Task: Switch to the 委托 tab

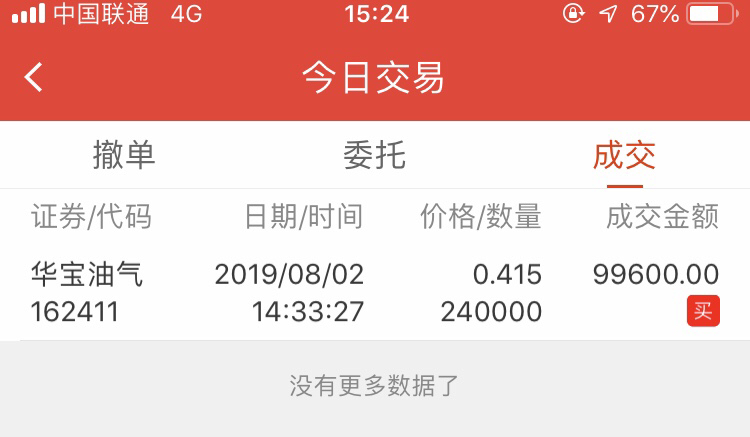Action: pyautogui.click(x=375, y=155)
